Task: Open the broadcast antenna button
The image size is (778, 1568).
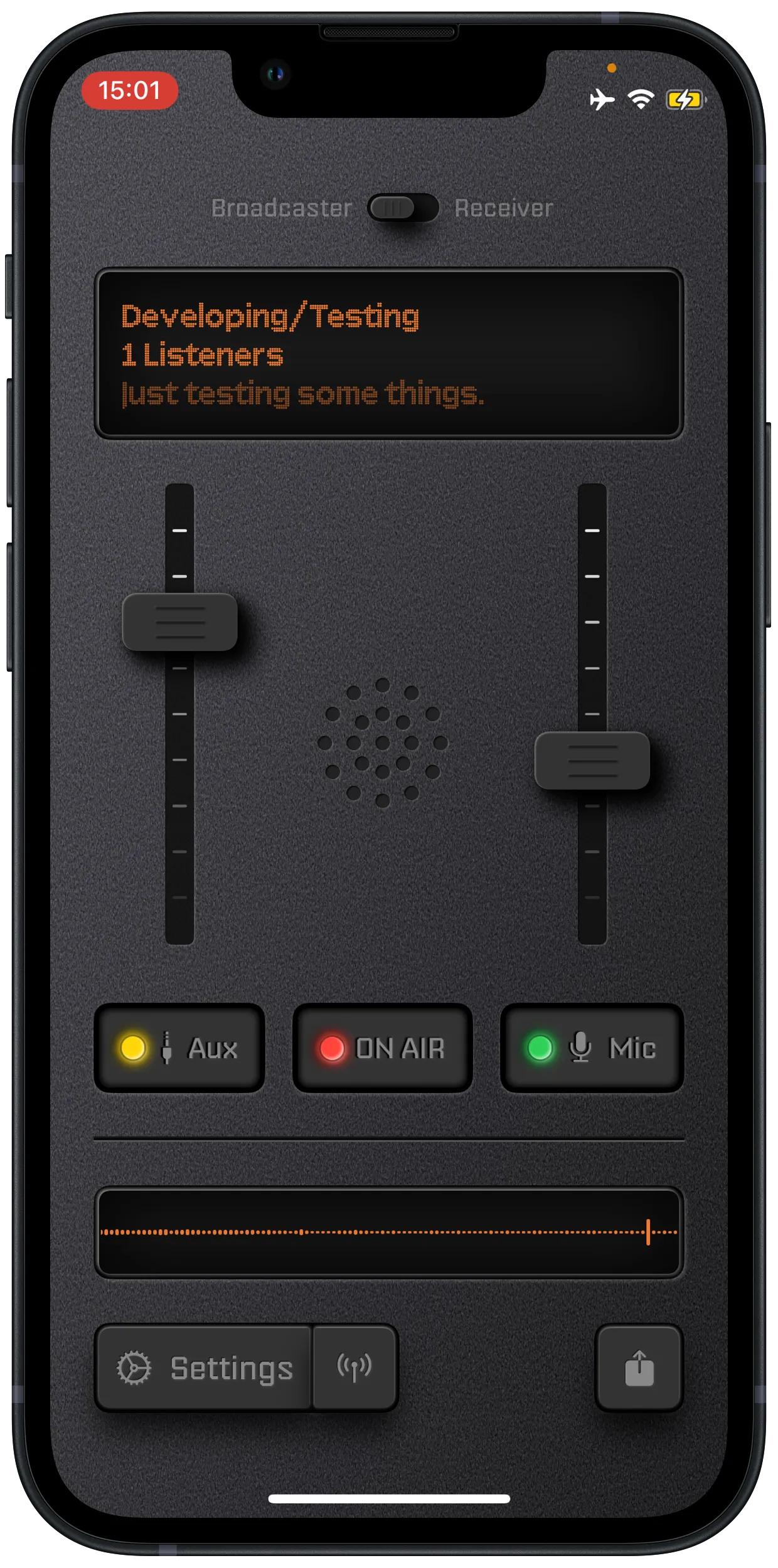Action: [x=354, y=1368]
